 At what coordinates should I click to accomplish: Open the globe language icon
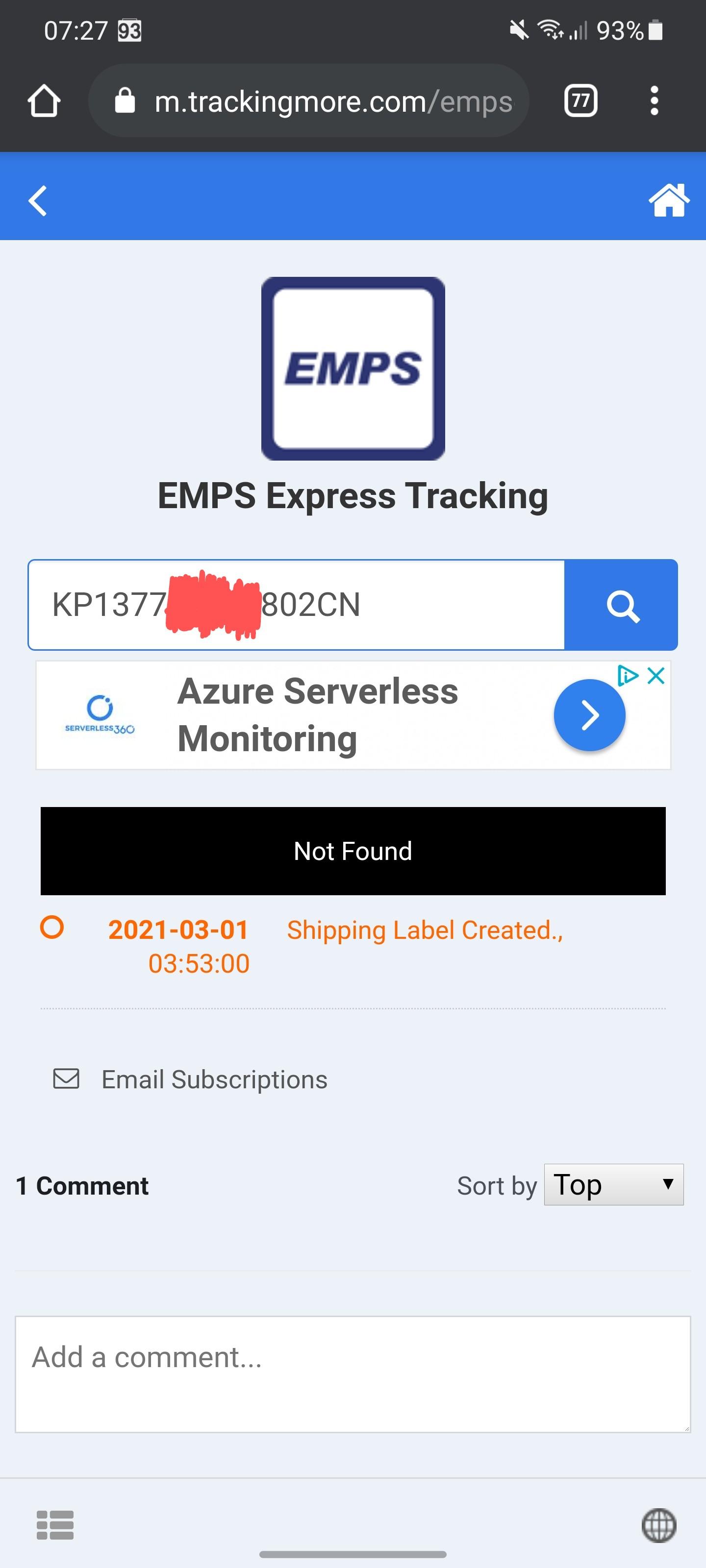pos(658,1525)
